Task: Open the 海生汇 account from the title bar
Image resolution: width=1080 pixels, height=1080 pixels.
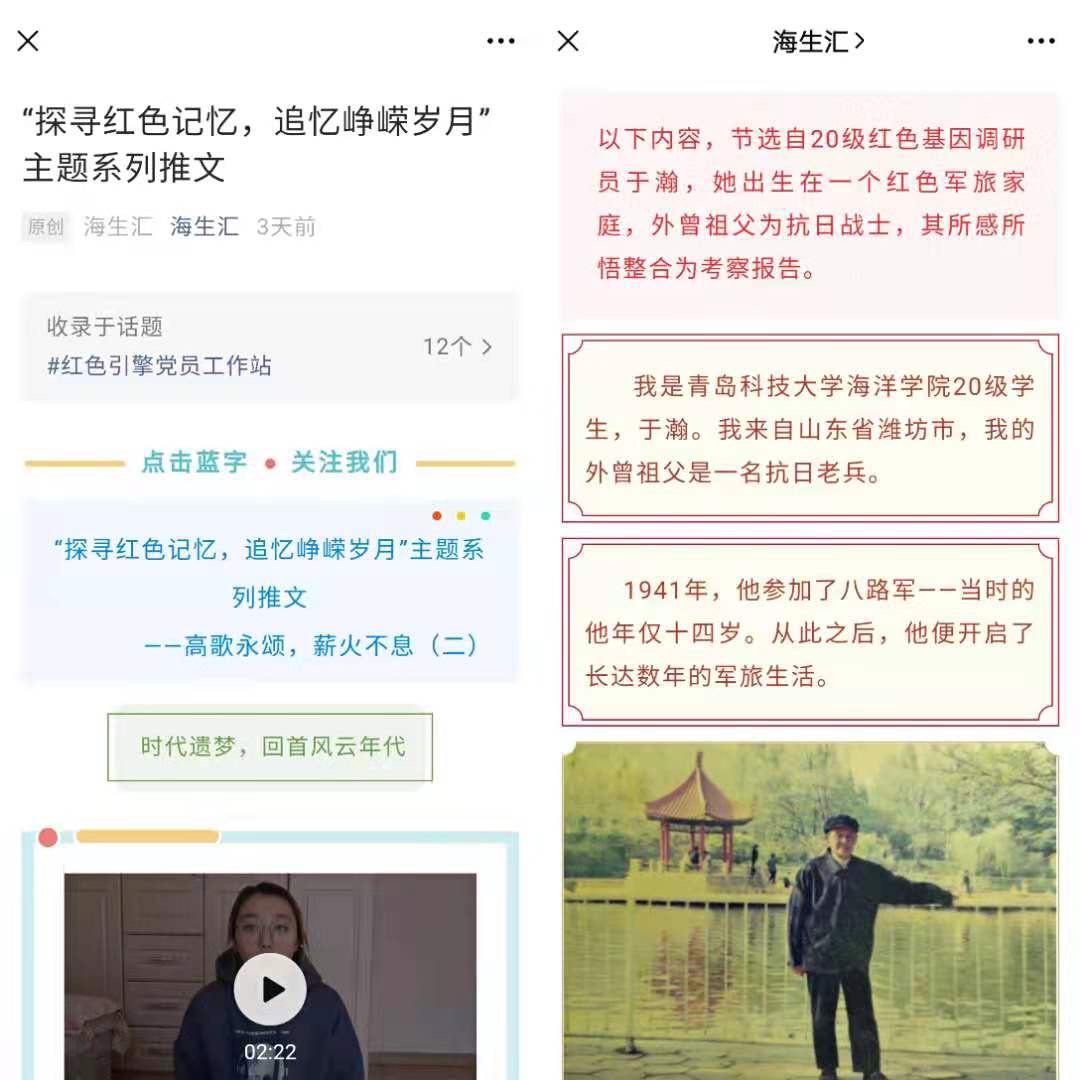Action: tap(818, 41)
